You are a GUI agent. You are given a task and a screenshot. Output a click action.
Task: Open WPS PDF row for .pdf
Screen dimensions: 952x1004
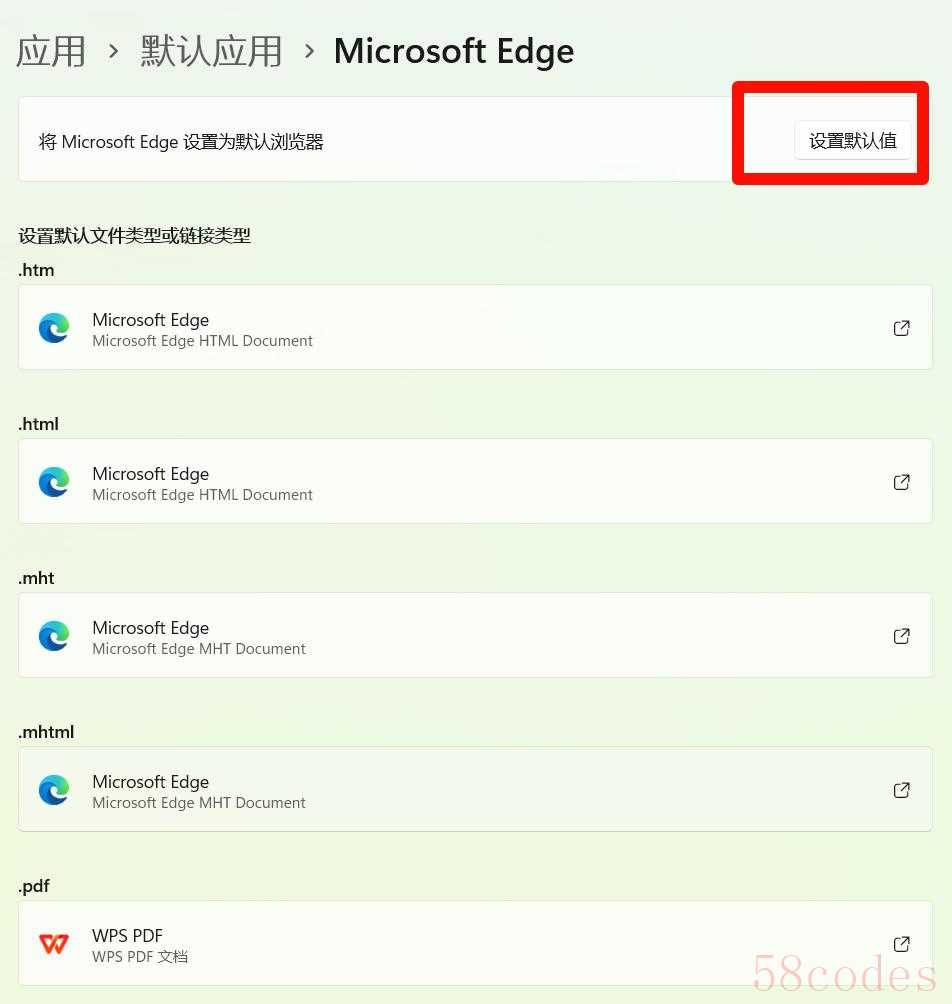tap(475, 944)
